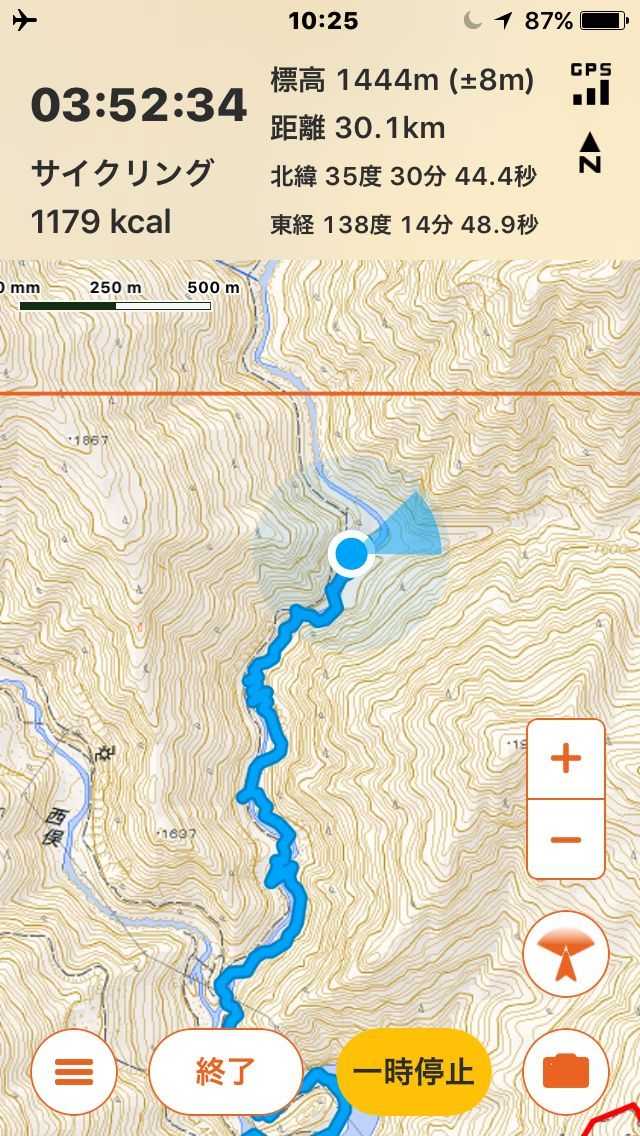Tap 終了 to finish recording
This screenshot has height=1136, width=640.
tap(225, 1072)
